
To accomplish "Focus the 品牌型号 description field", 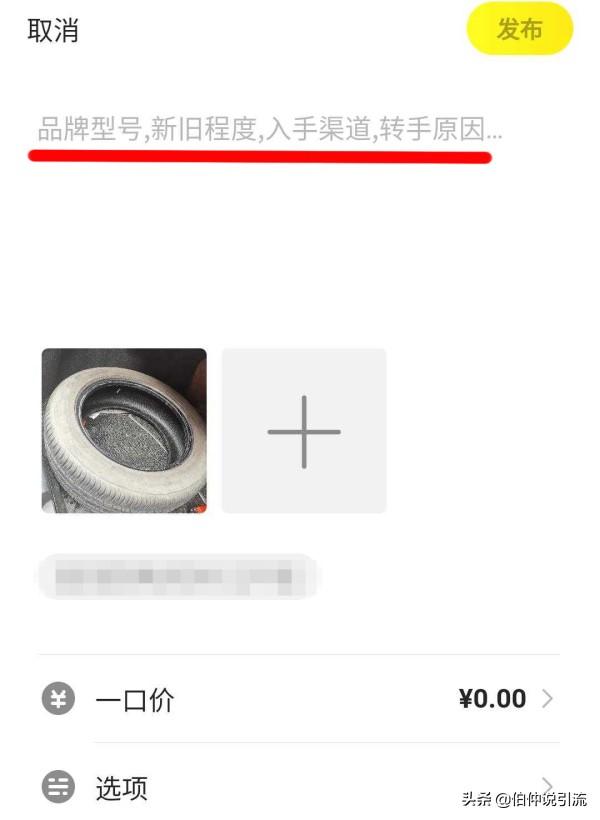I will (x=270, y=129).
